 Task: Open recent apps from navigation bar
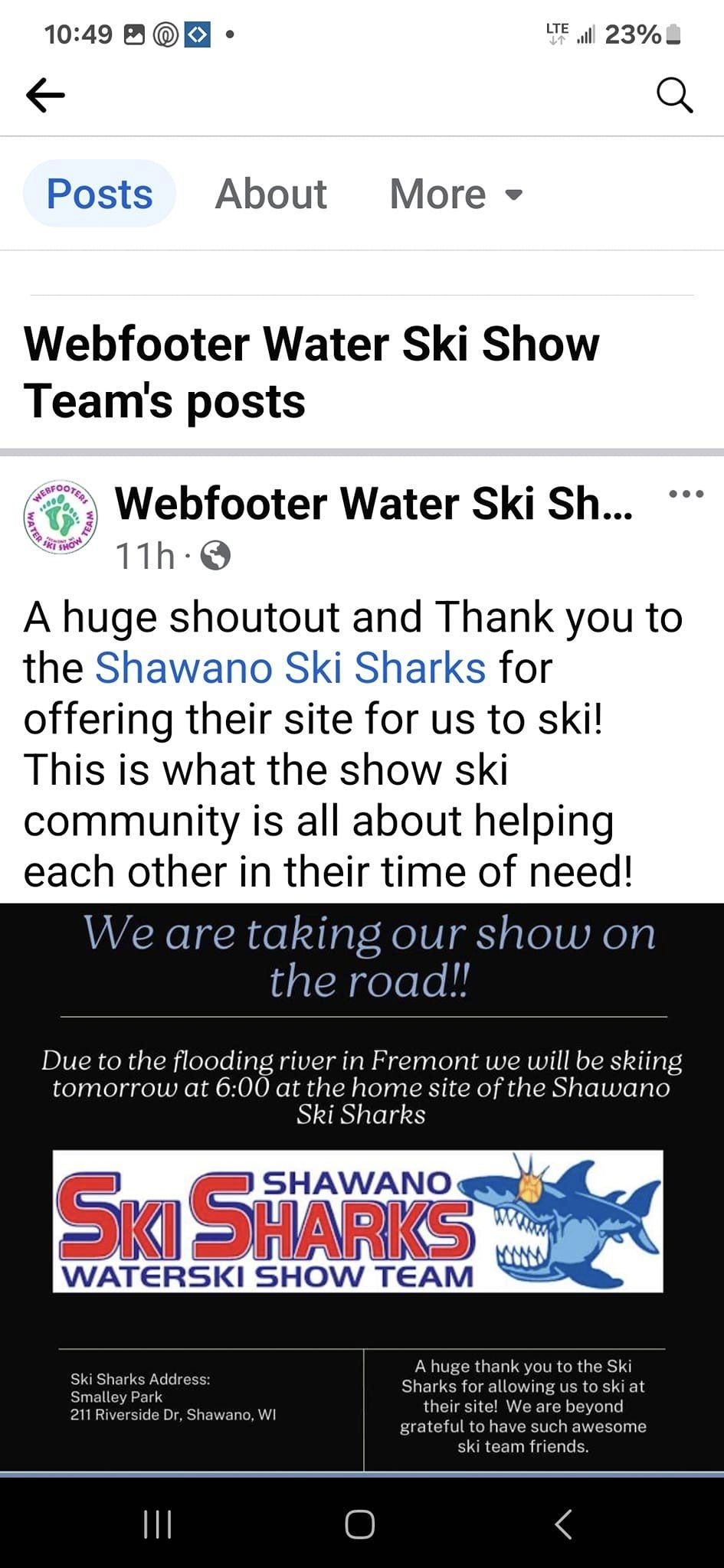(x=158, y=1524)
